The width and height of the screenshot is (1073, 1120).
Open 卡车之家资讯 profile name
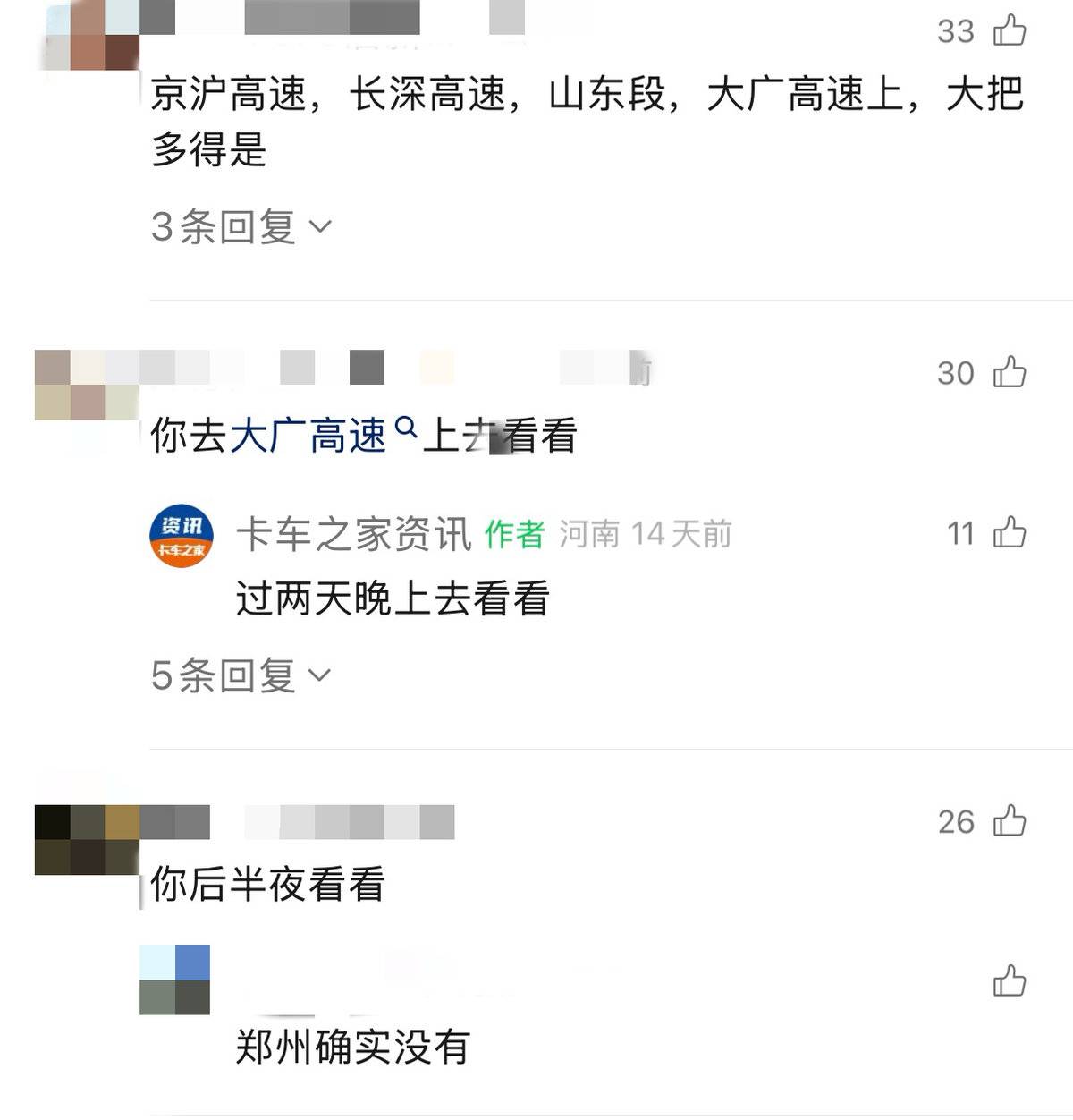(354, 535)
